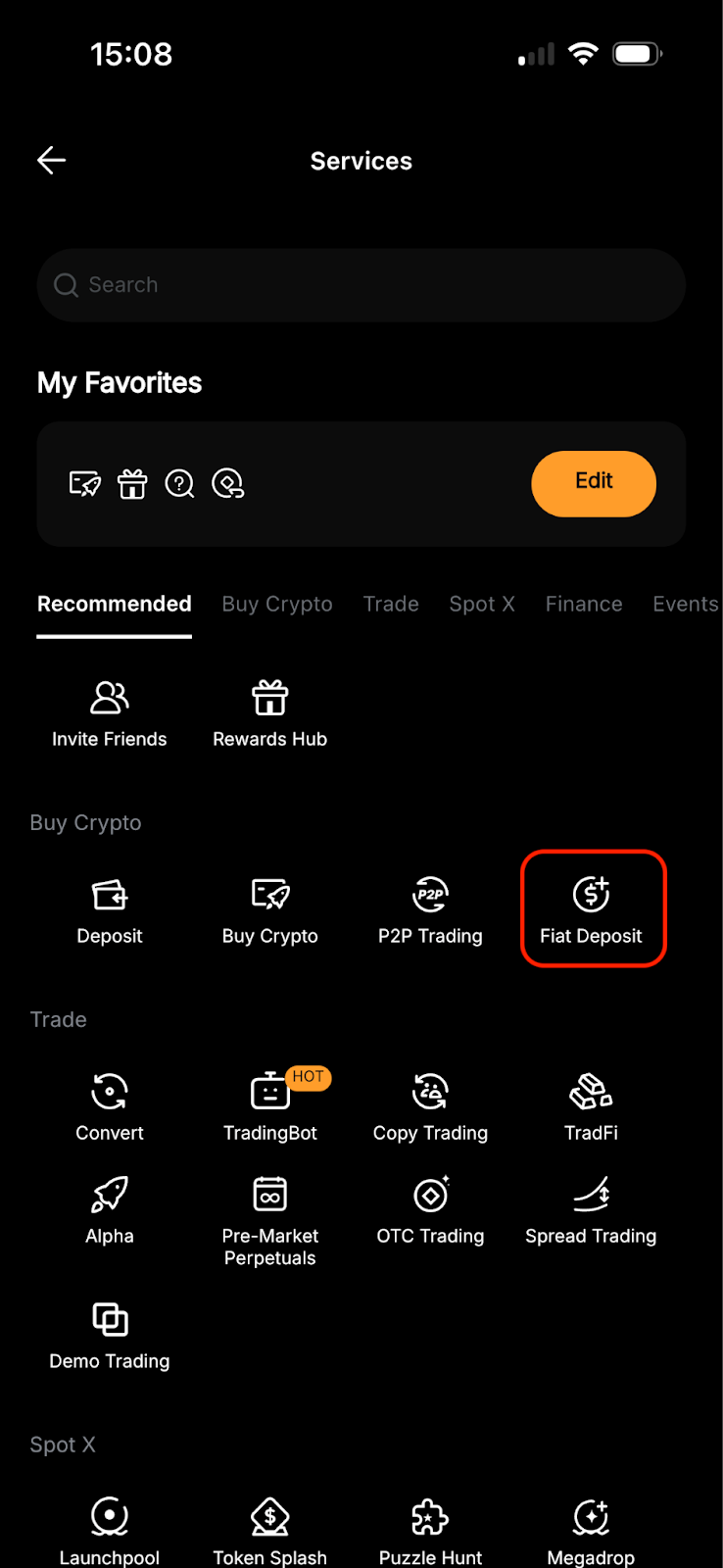The height and width of the screenshot is (1568, 723).
Task: Launch TradingBot
Action: pos(269,1107)
